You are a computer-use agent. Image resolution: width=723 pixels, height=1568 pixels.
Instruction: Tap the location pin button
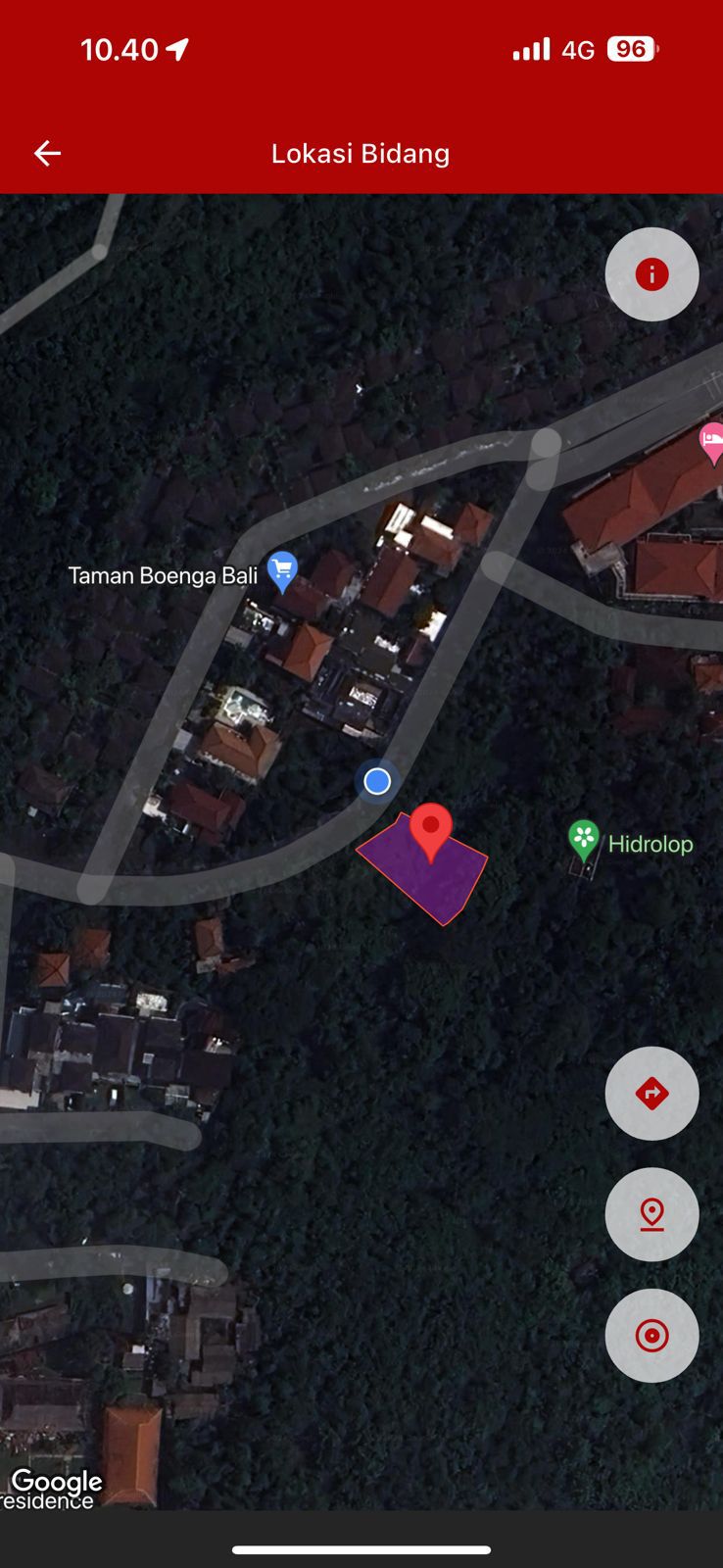(x=651, y=1214)
